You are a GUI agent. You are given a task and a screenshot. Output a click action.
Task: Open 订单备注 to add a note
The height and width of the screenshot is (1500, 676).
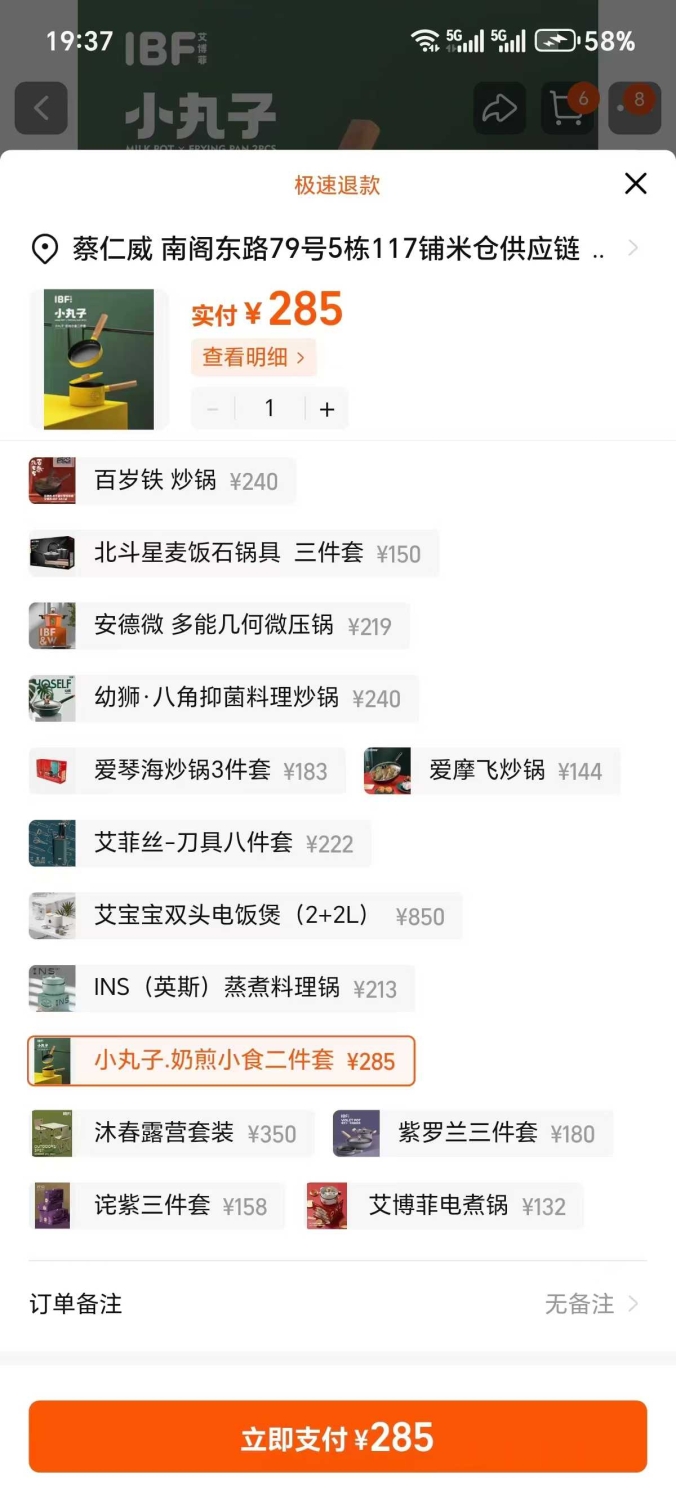point(338,1304)
